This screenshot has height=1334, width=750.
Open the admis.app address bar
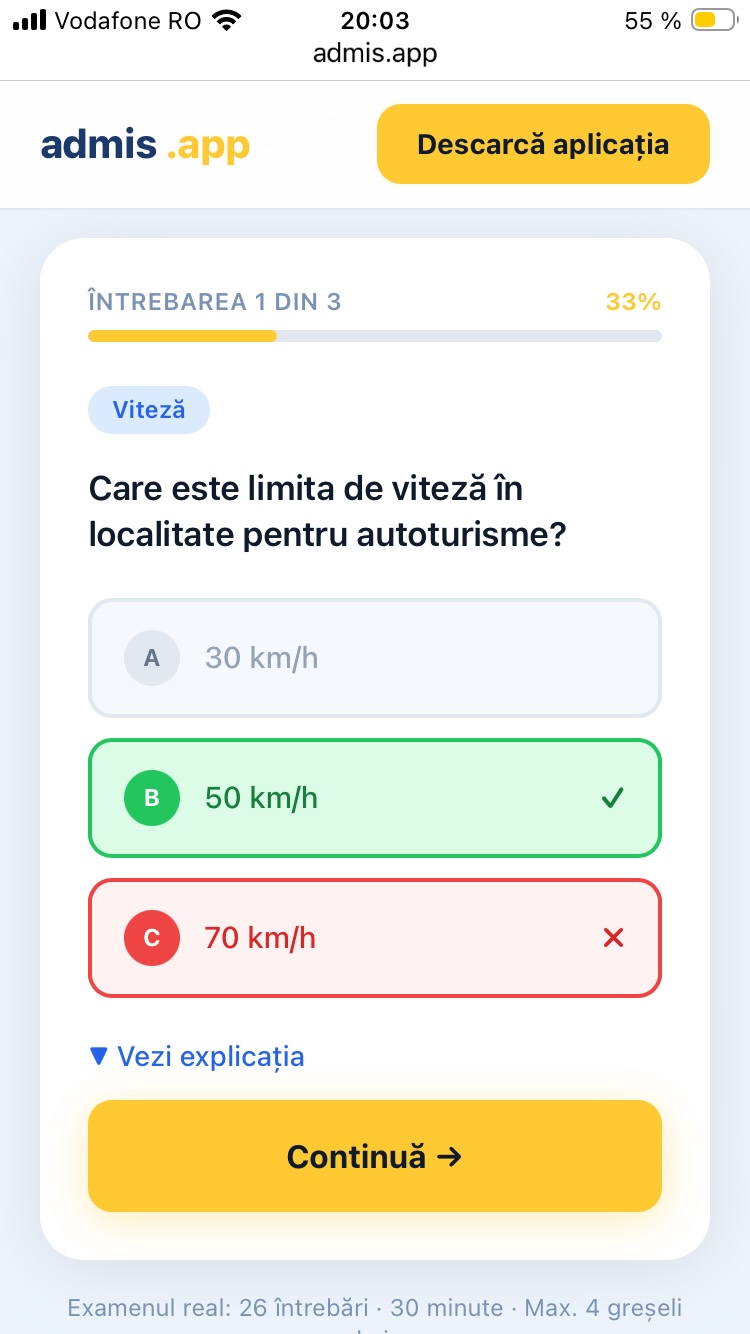pyautogui.click(x=375, y=53)
